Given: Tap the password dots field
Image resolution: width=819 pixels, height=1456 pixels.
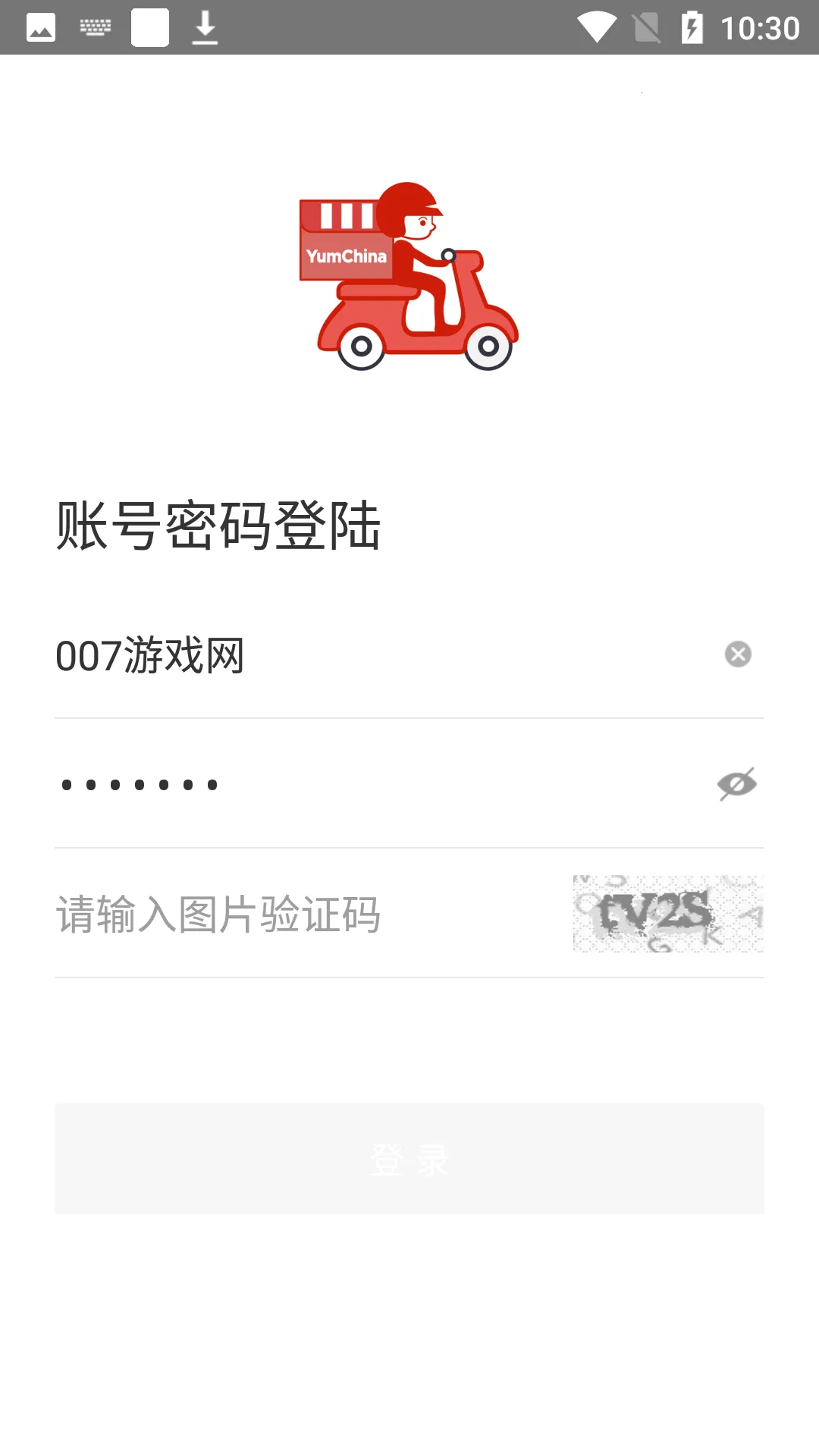Looking at the screenshot, I should tap(303, 783).
